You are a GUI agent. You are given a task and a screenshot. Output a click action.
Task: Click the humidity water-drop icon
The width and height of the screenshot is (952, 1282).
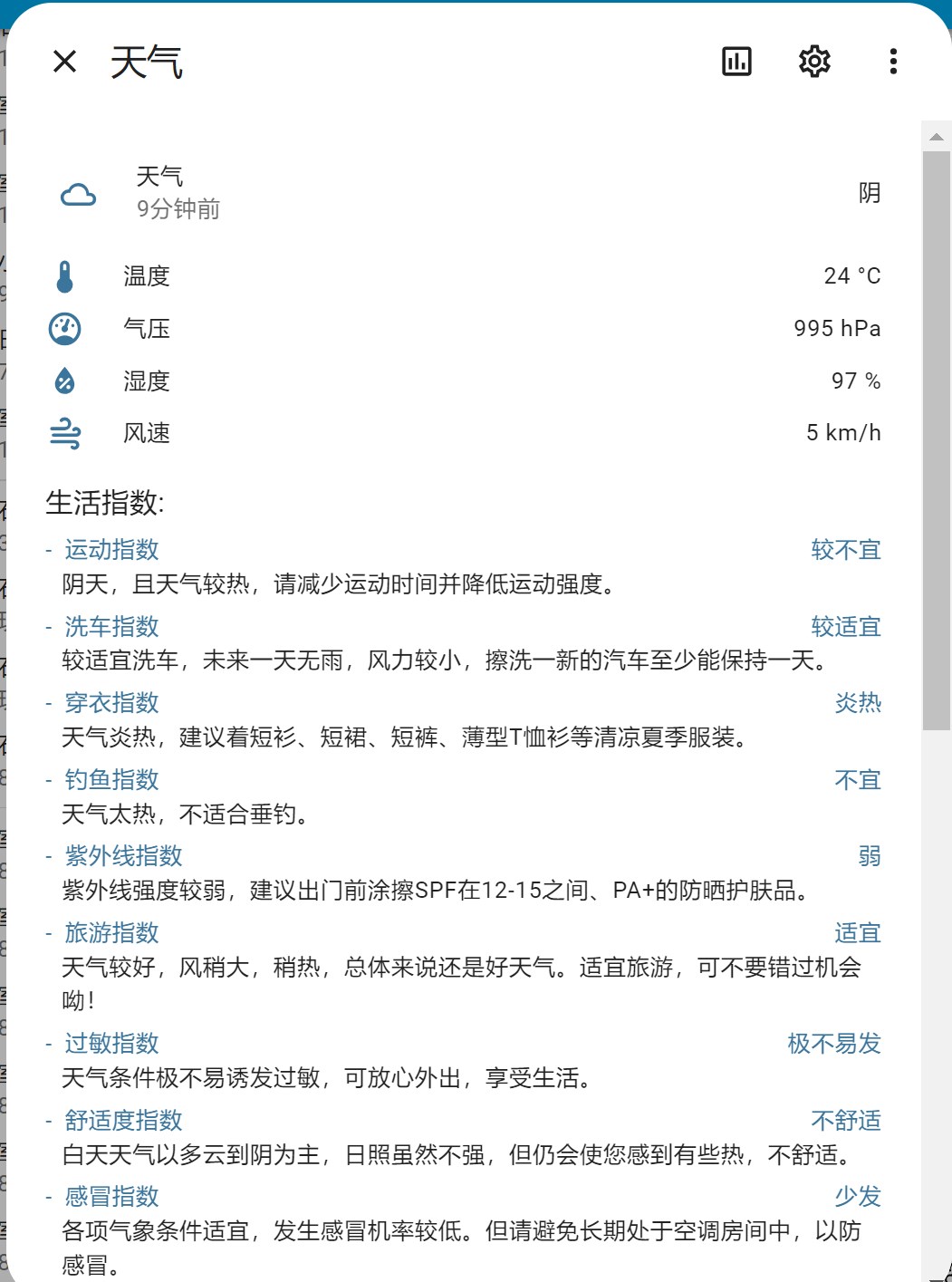point(64,381)
